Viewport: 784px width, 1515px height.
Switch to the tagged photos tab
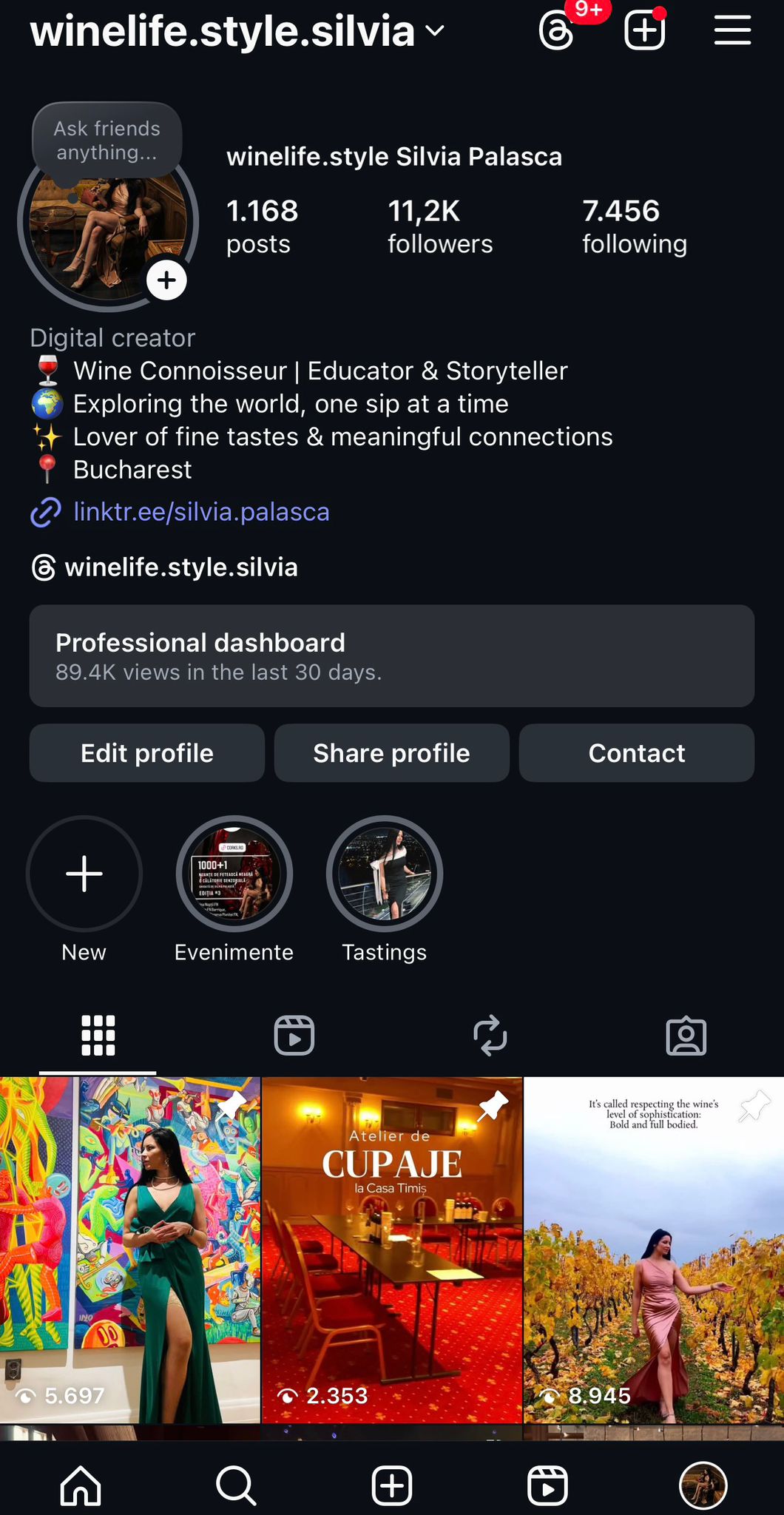[686, 1035]
